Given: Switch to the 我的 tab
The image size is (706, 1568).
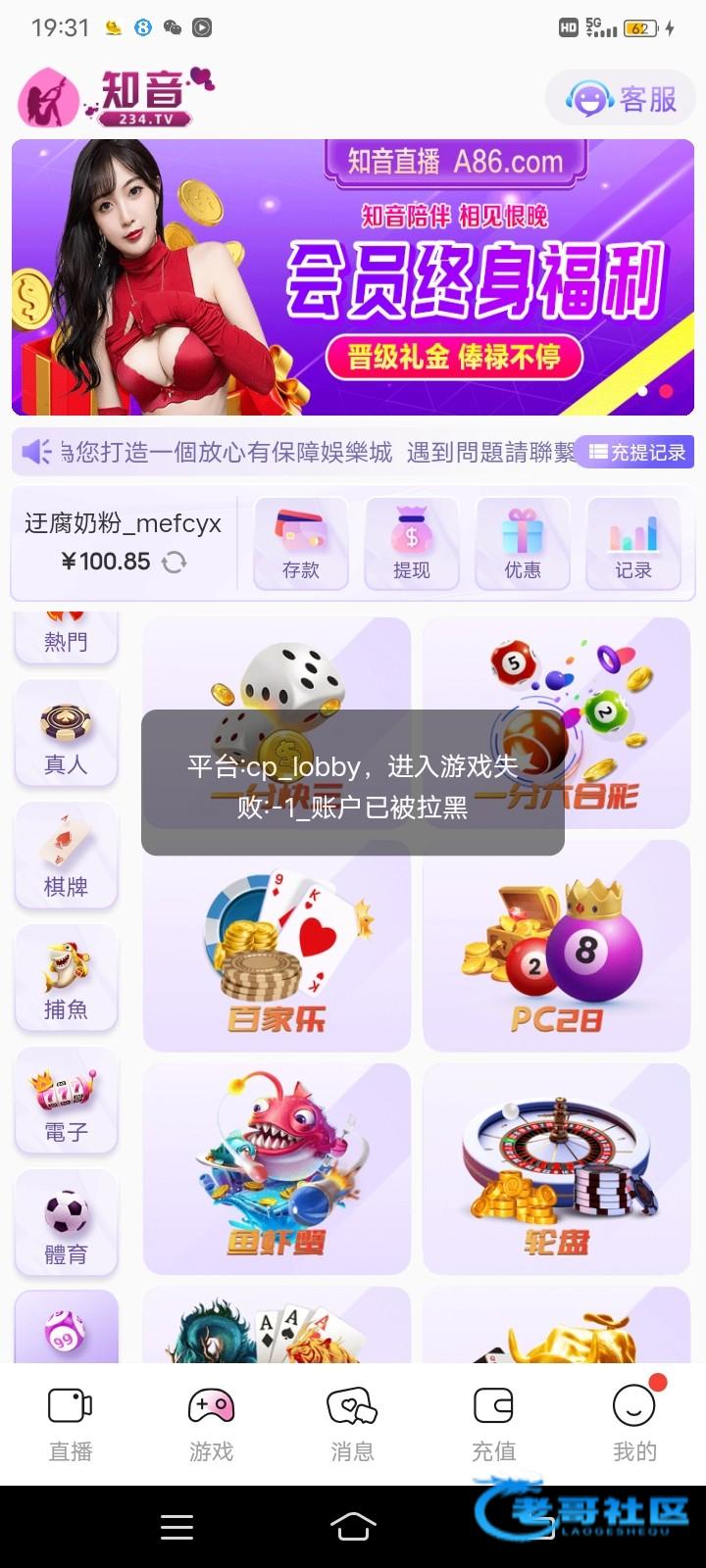Looking at the screenshot, I should (634, 1423).
